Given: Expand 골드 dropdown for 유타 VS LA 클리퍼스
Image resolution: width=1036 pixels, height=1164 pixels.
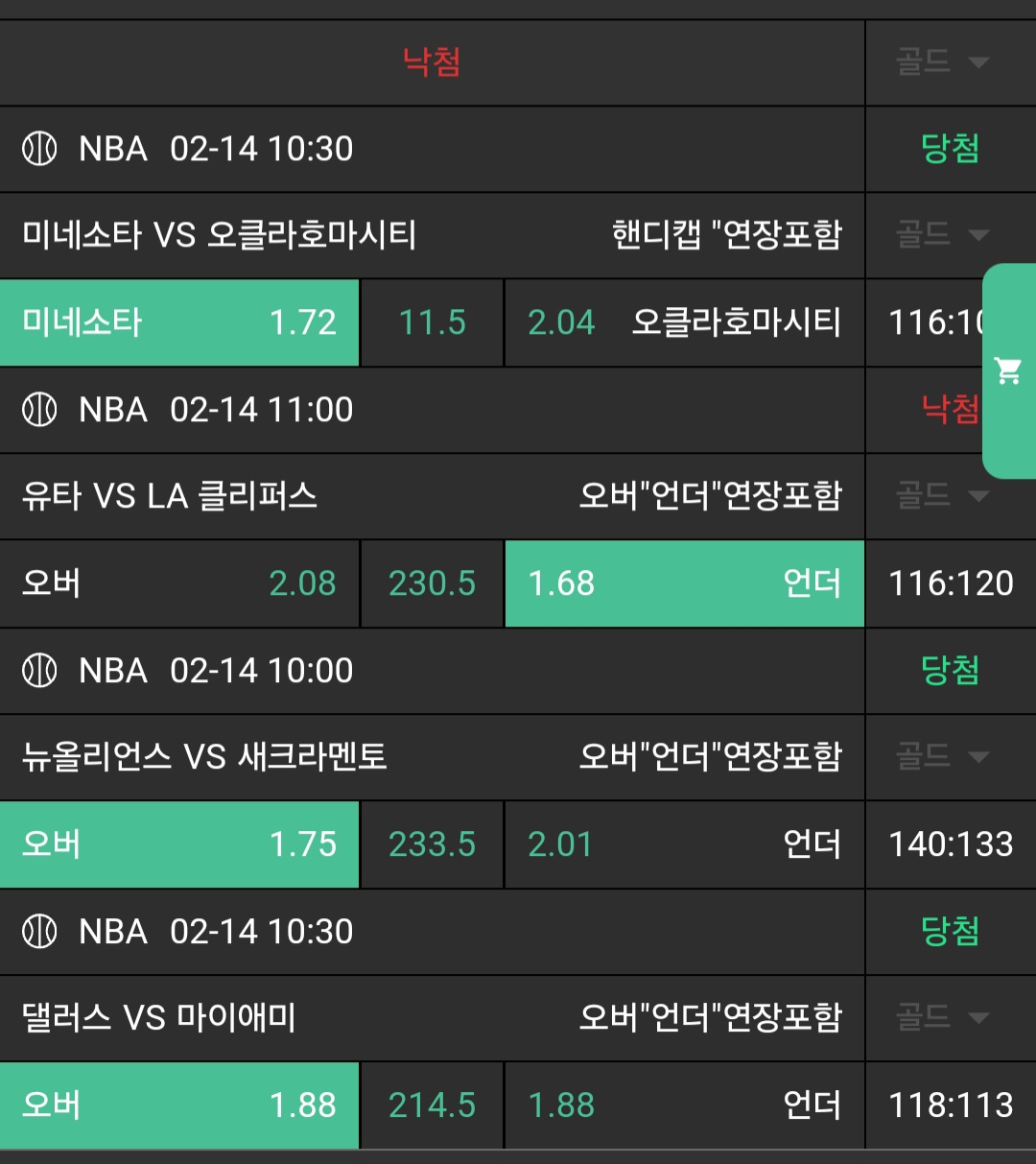Looking at the screenshot, I should tap(941, 496).
